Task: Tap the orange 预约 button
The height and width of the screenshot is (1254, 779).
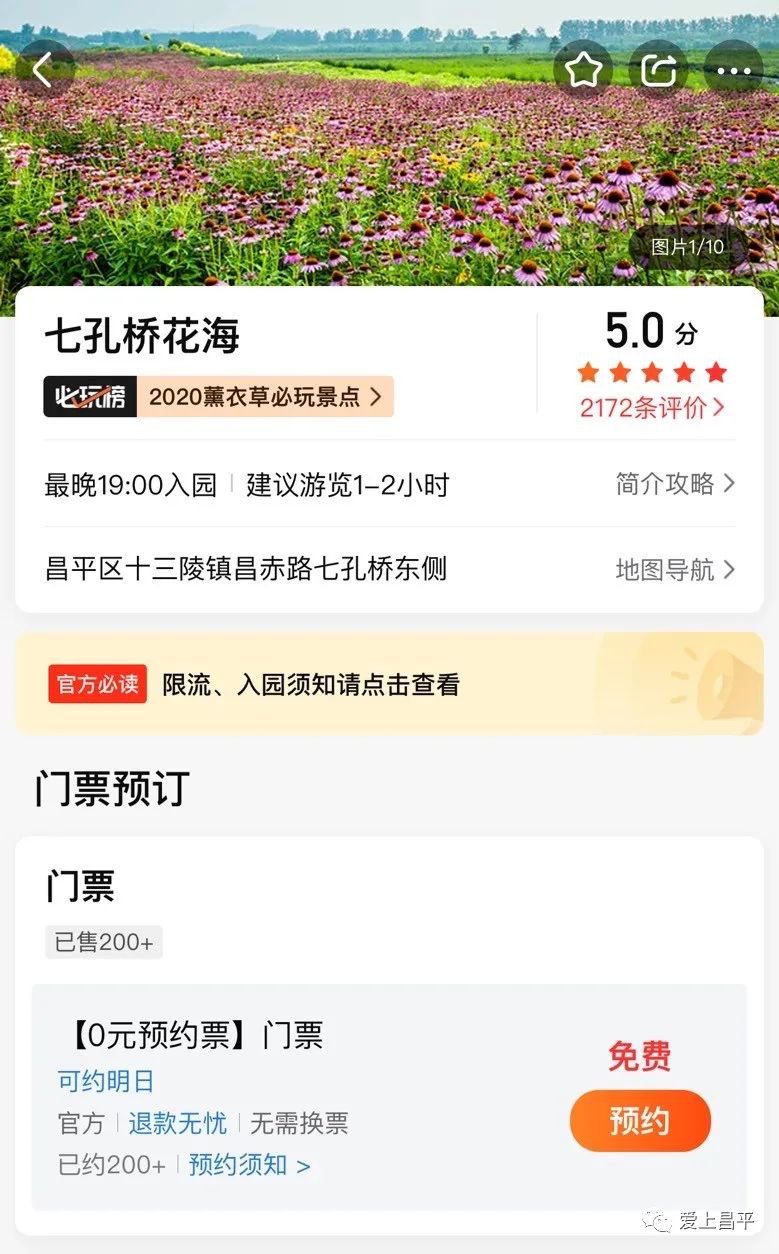Action: [640, 1121]
